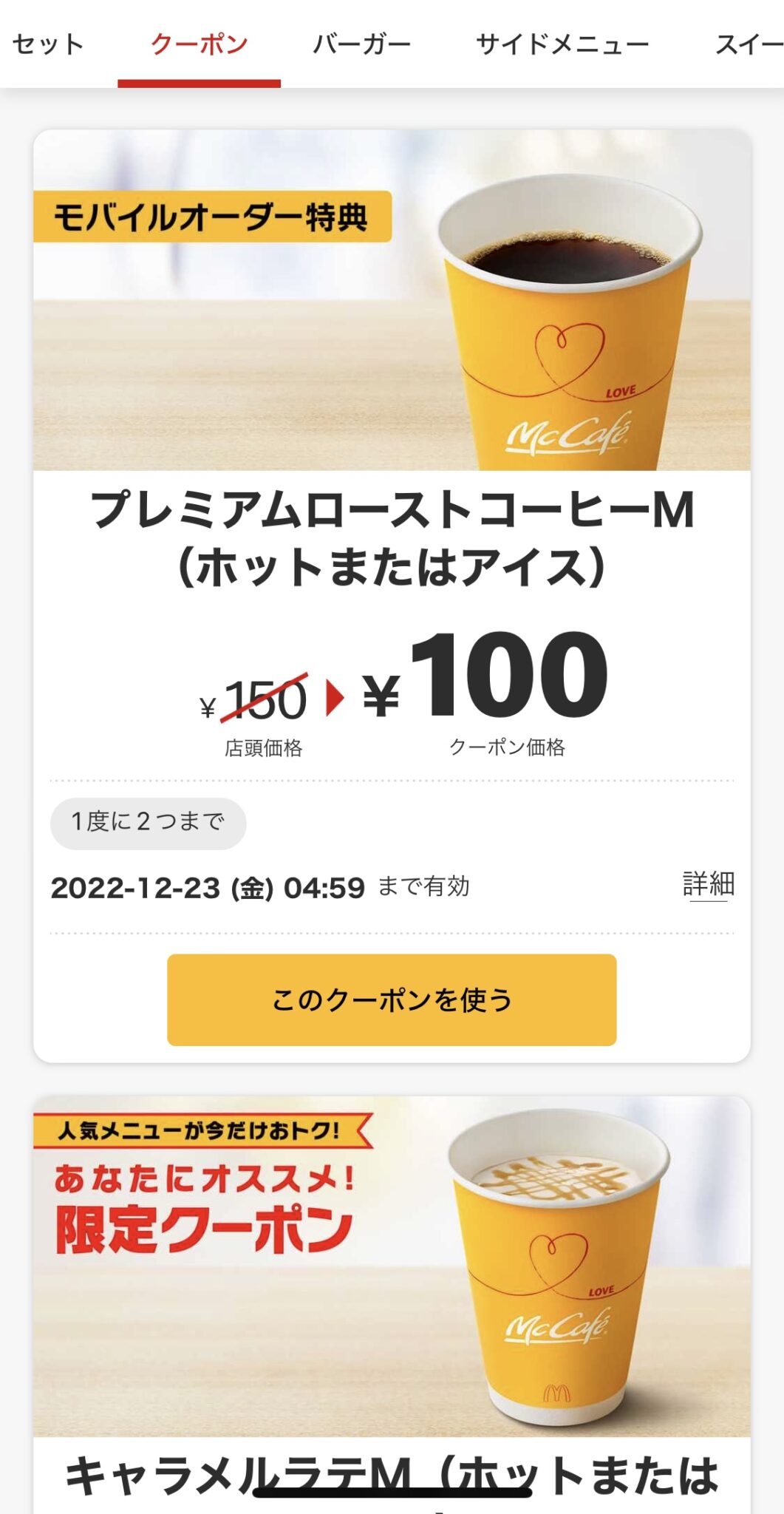Open the クーポン tab
The image size is (784, 1514).
[202, 42]
